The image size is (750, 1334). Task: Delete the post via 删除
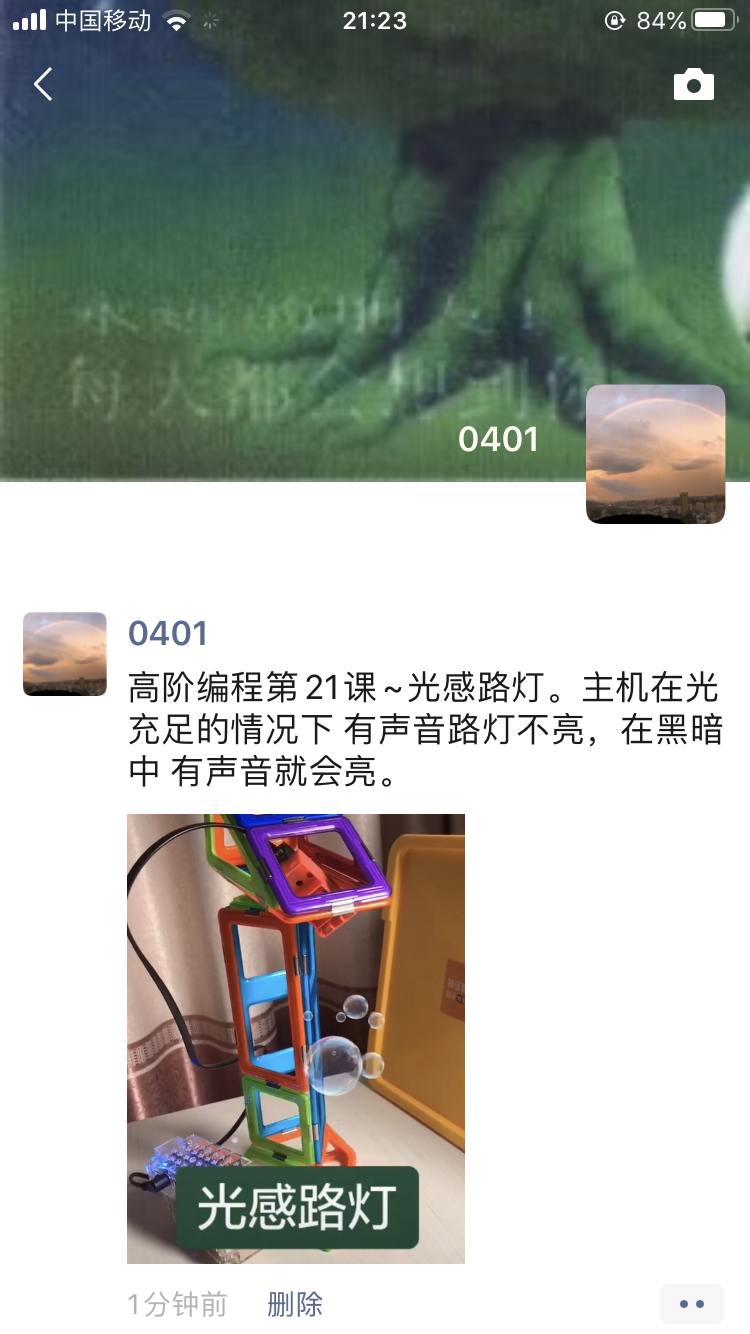295,1304
